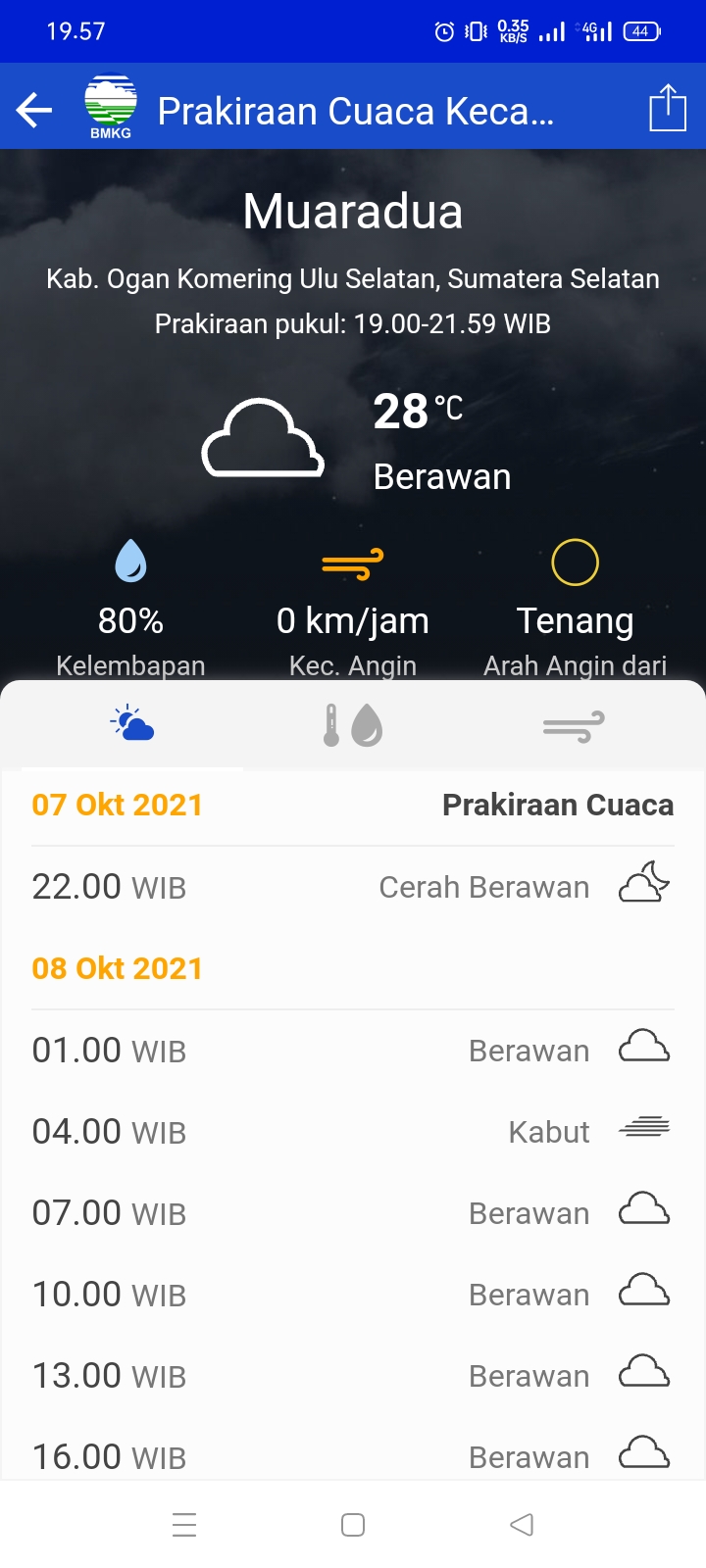Image resolution: width=706 pixels, height=1568 pixels.
Task: Share this weather forecast
Action: coord(668,108)
